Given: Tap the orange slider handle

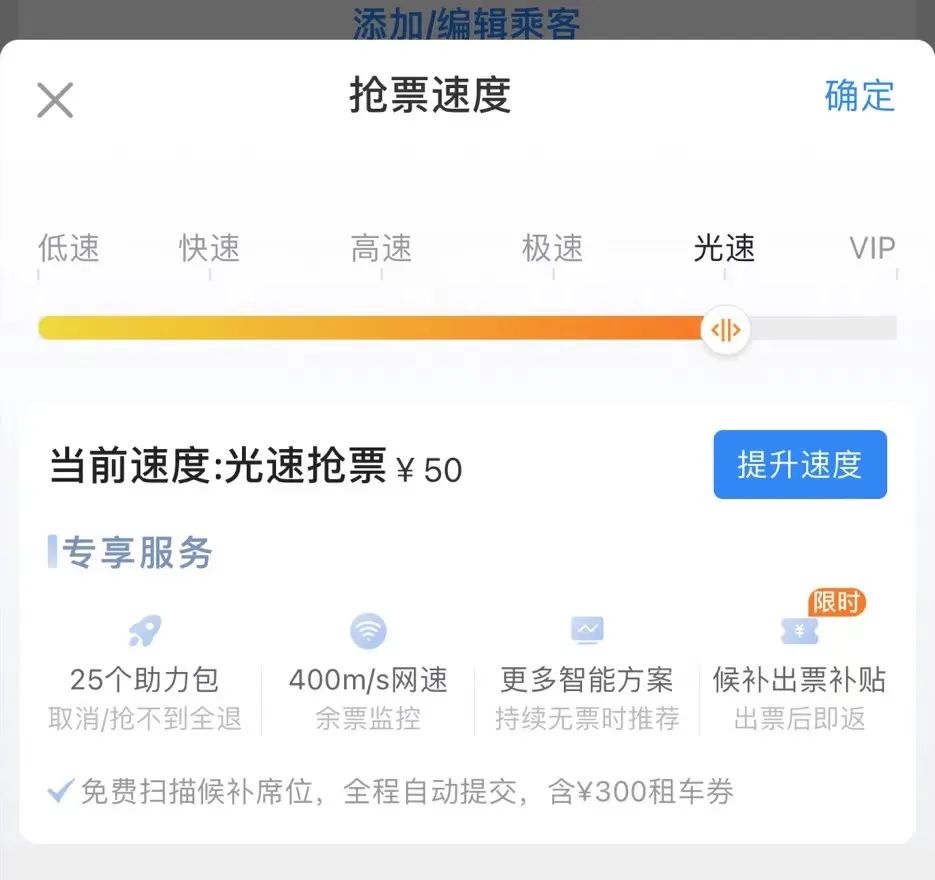Looking at the screenshot, I should point(725,329).
